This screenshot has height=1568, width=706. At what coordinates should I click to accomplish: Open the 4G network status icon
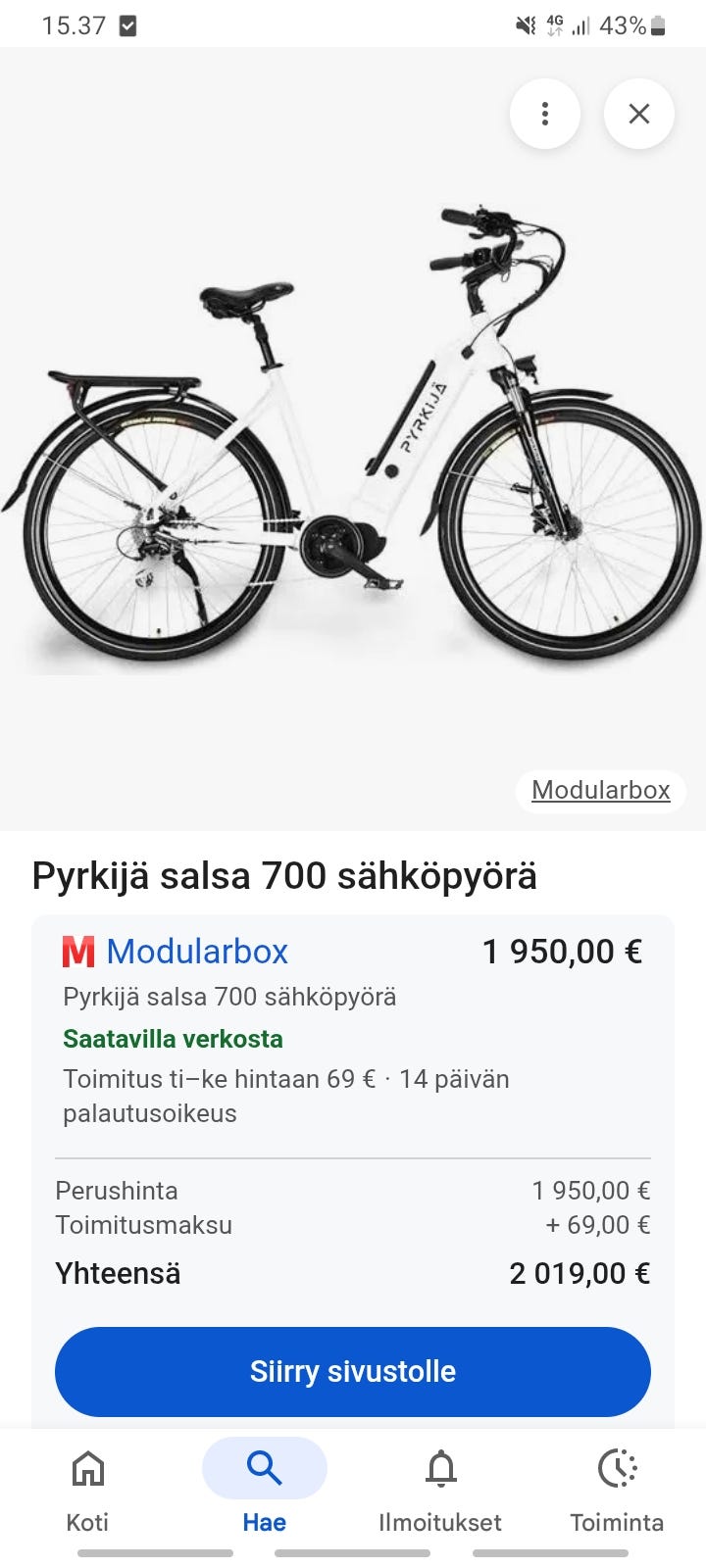pyautogui.click(x=554, y=25)
